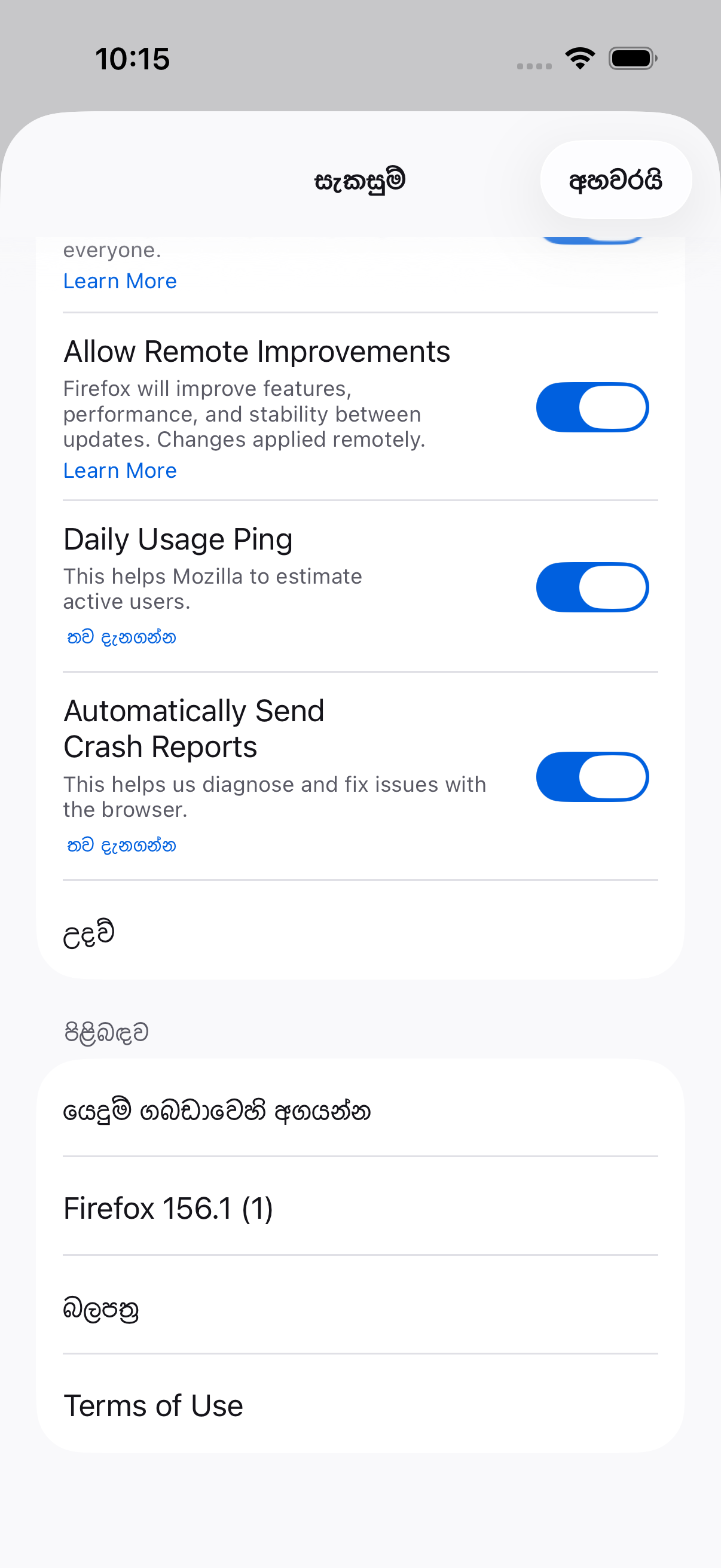
Task: Tap the අහවරයි done button
Action: pyautogui.click(x=615, y=179)
